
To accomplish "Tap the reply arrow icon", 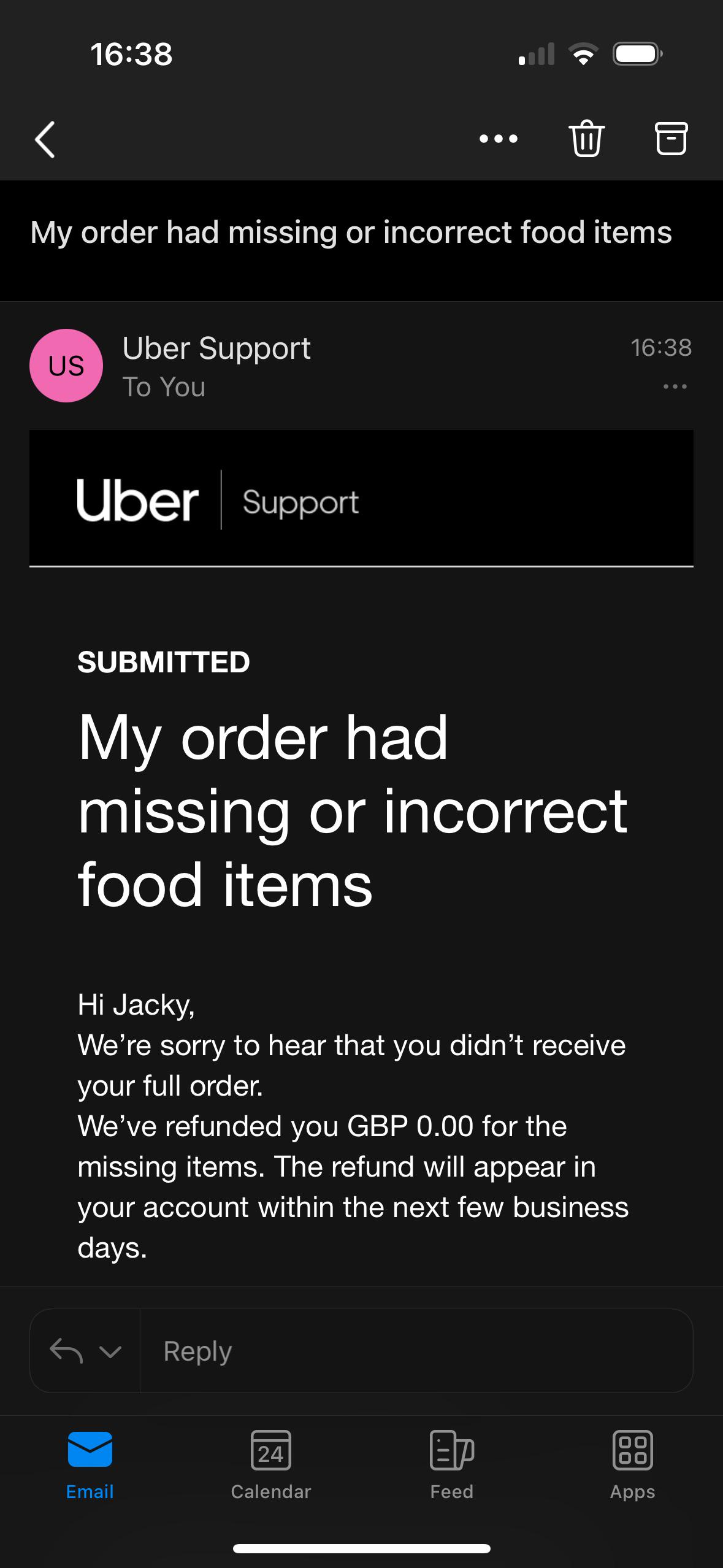I will pos(66,1351).
